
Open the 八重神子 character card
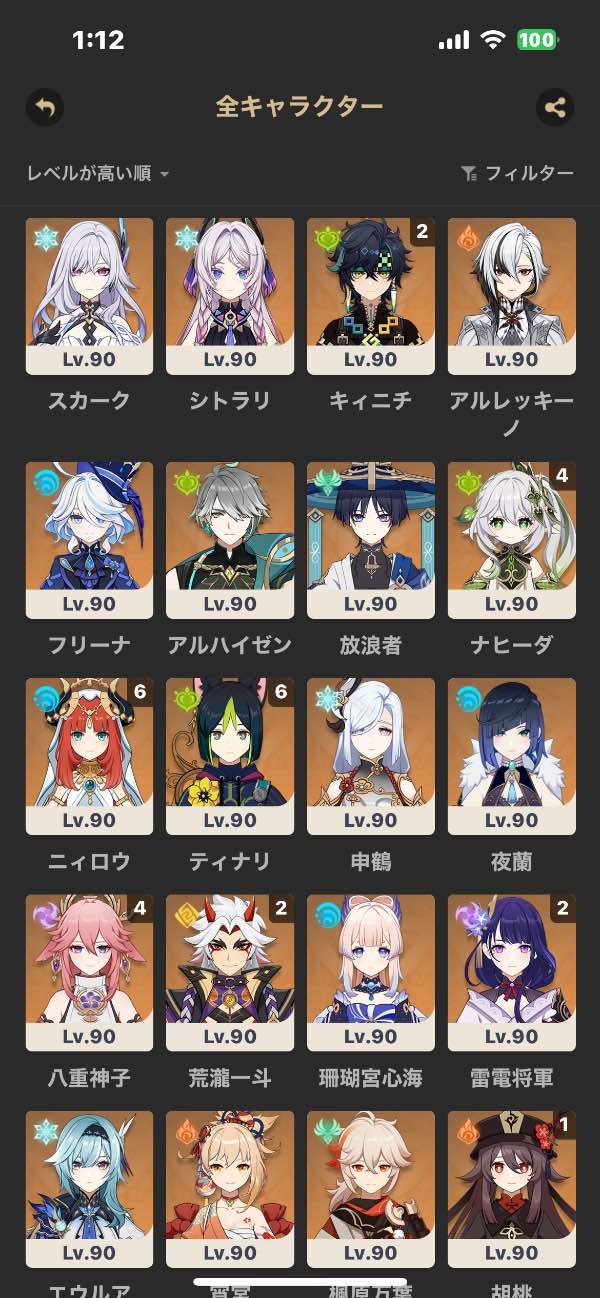[89, 972]
